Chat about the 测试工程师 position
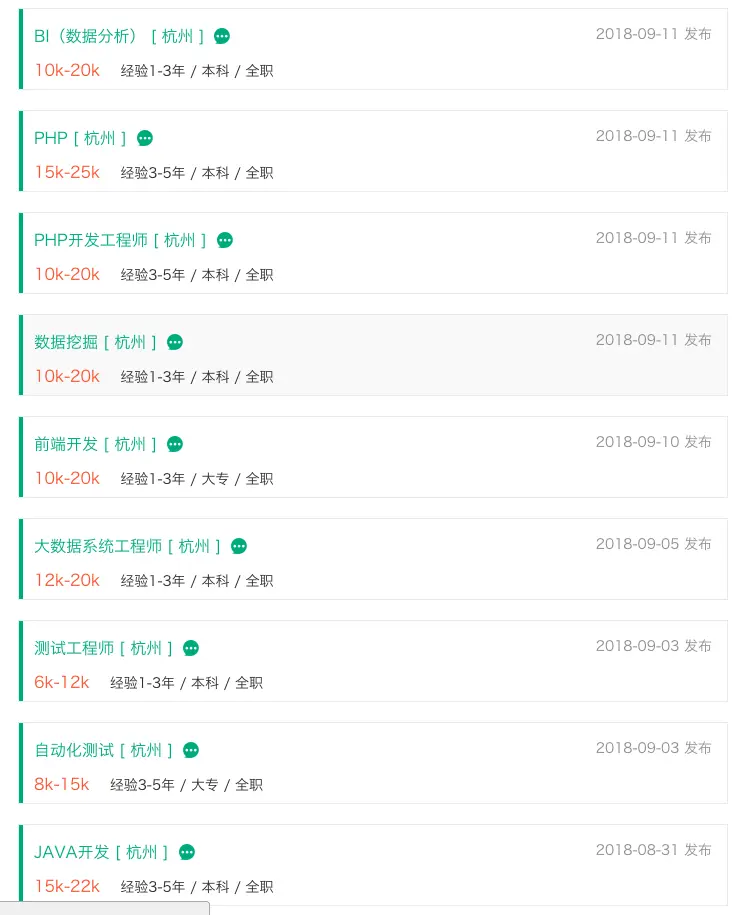The width and height of the screenshot is (739, 915). click(191, 648)
